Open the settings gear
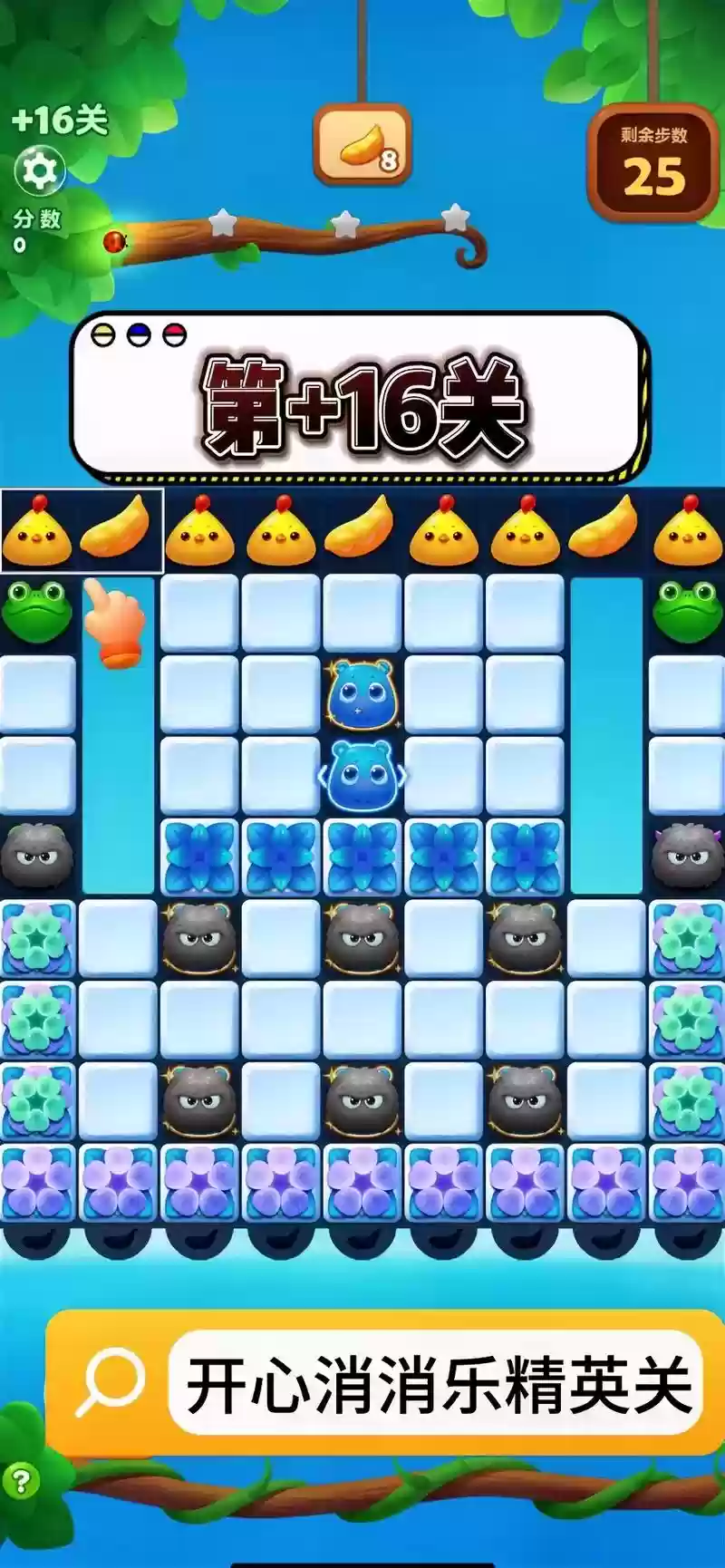 (x=40, y=170)
